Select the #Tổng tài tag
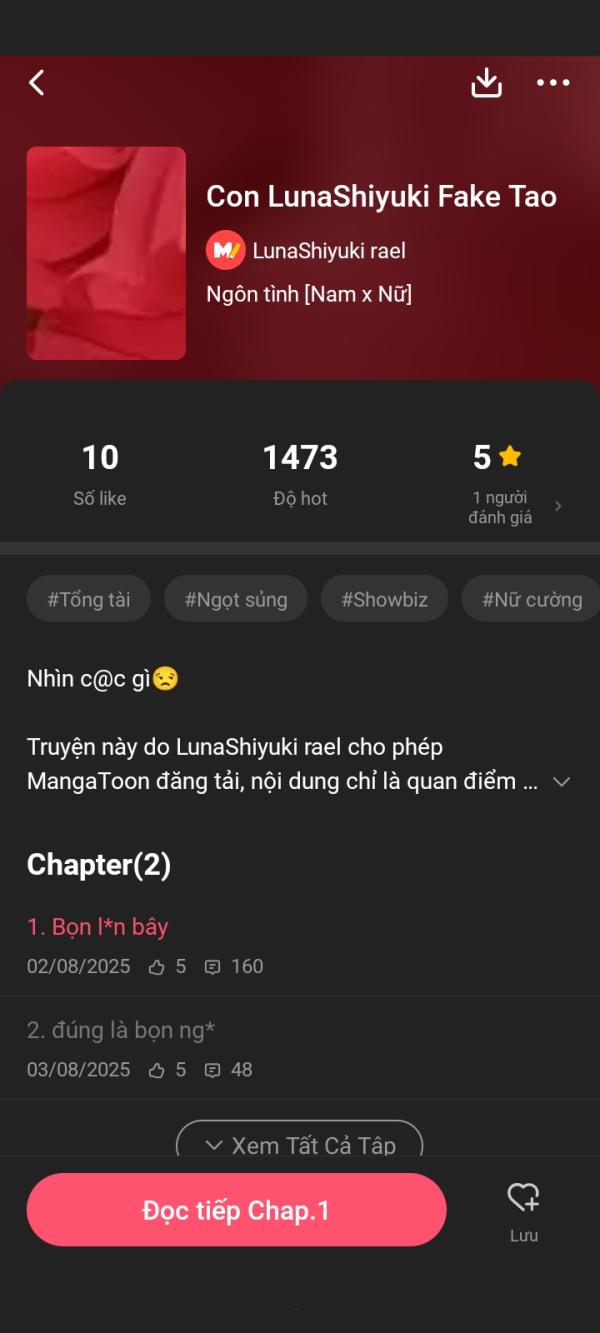Viewport: 600px width, 1333px height. click(89, 600)
